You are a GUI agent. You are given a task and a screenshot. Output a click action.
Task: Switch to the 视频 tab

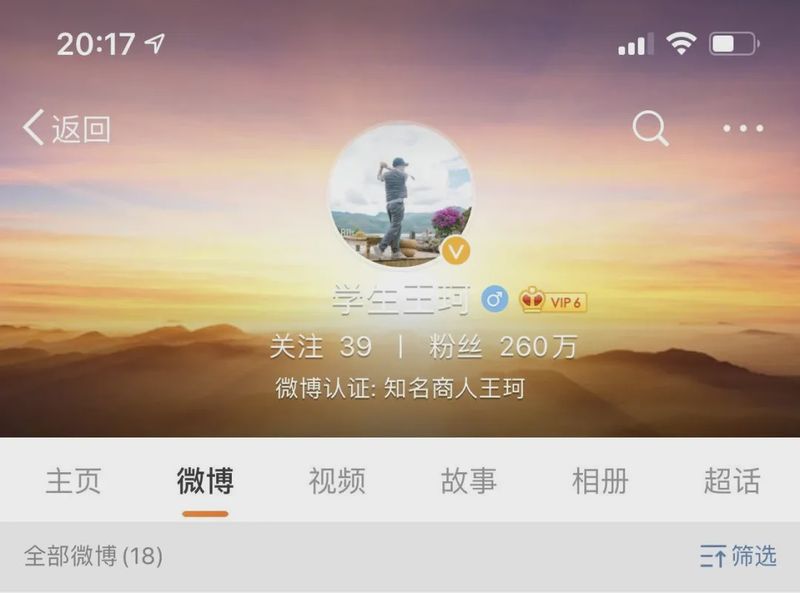tap(337, 481)
